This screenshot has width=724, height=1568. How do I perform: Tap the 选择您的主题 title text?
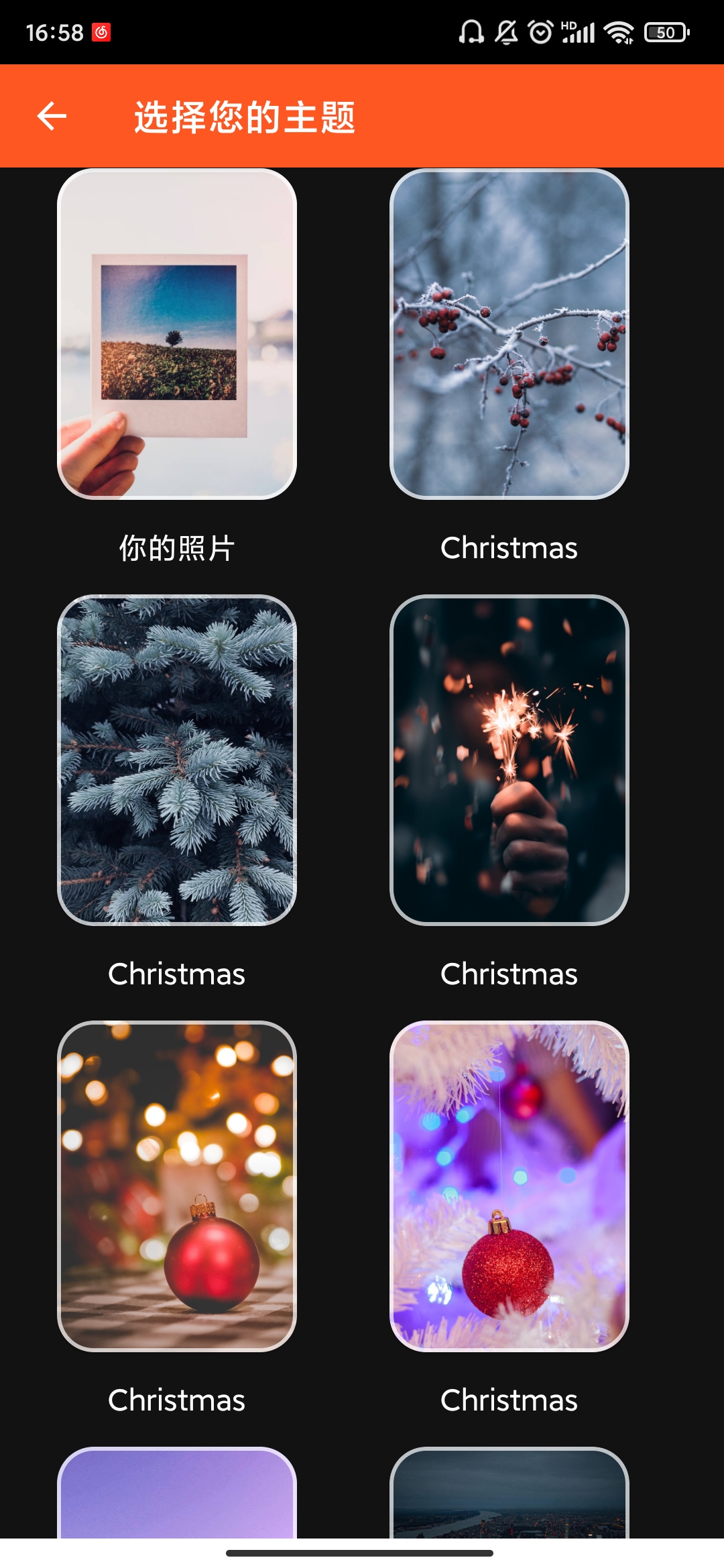[245, 117]
